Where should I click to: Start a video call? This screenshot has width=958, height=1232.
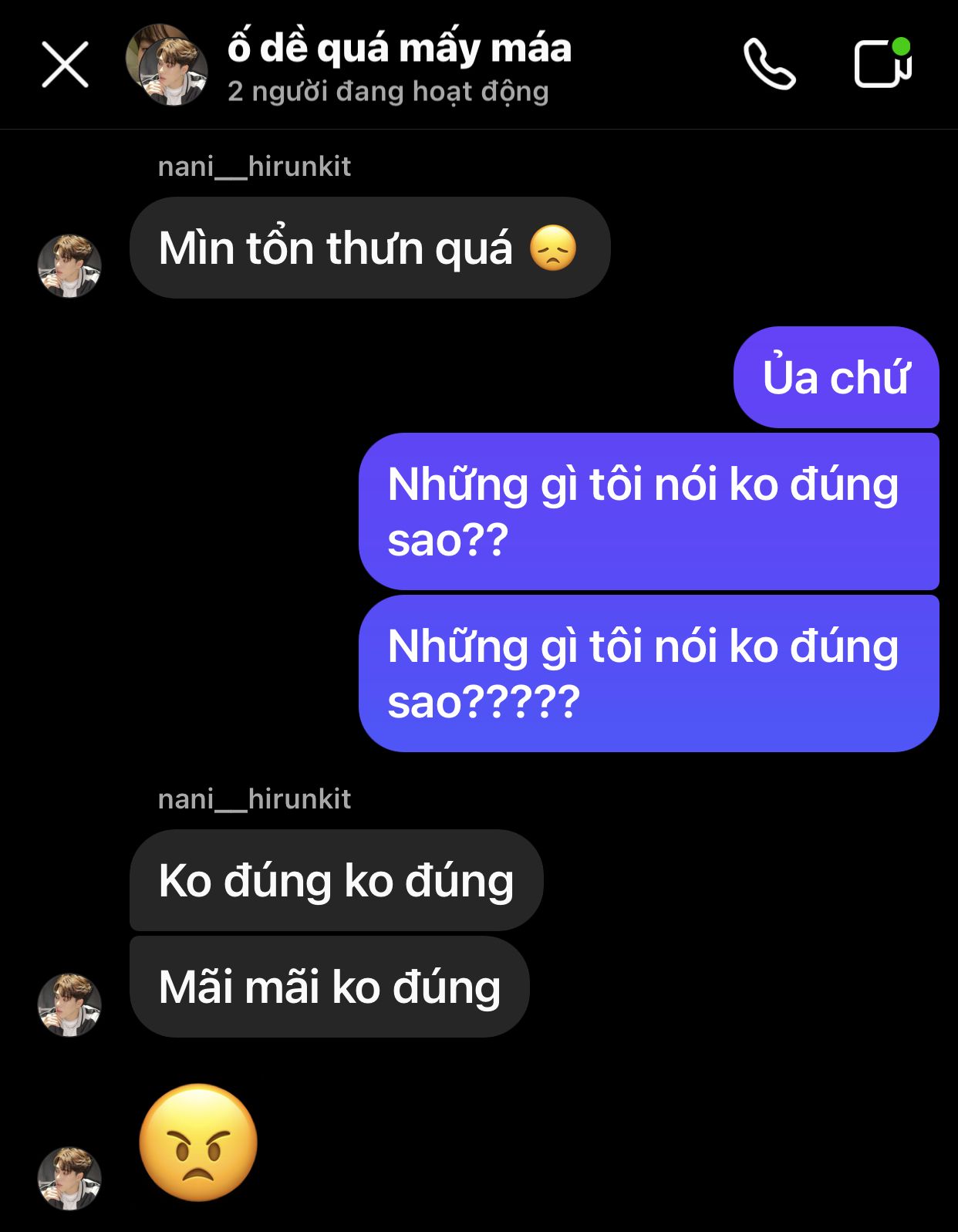pyautogui.click(x=882, y=63)
